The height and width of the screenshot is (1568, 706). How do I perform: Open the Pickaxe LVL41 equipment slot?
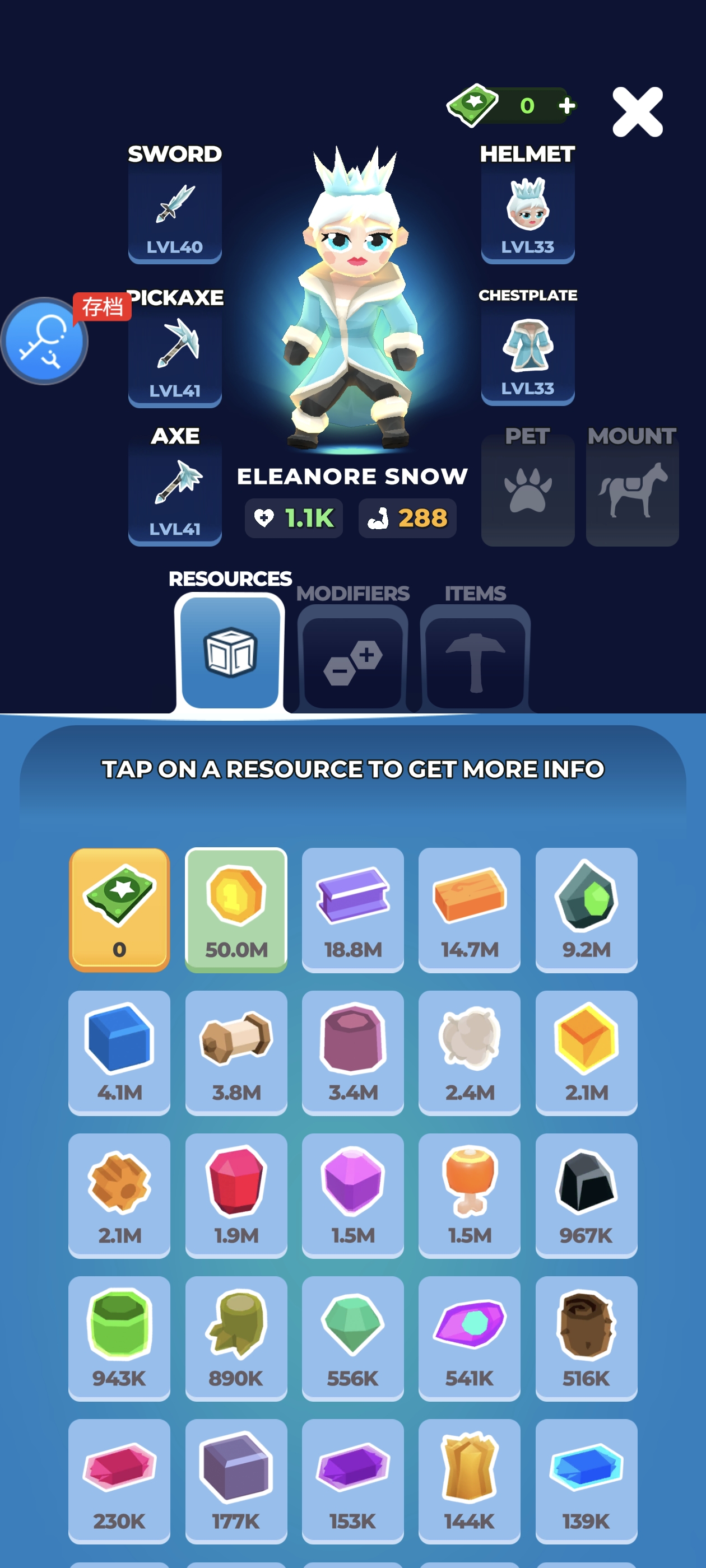(175, 356)
